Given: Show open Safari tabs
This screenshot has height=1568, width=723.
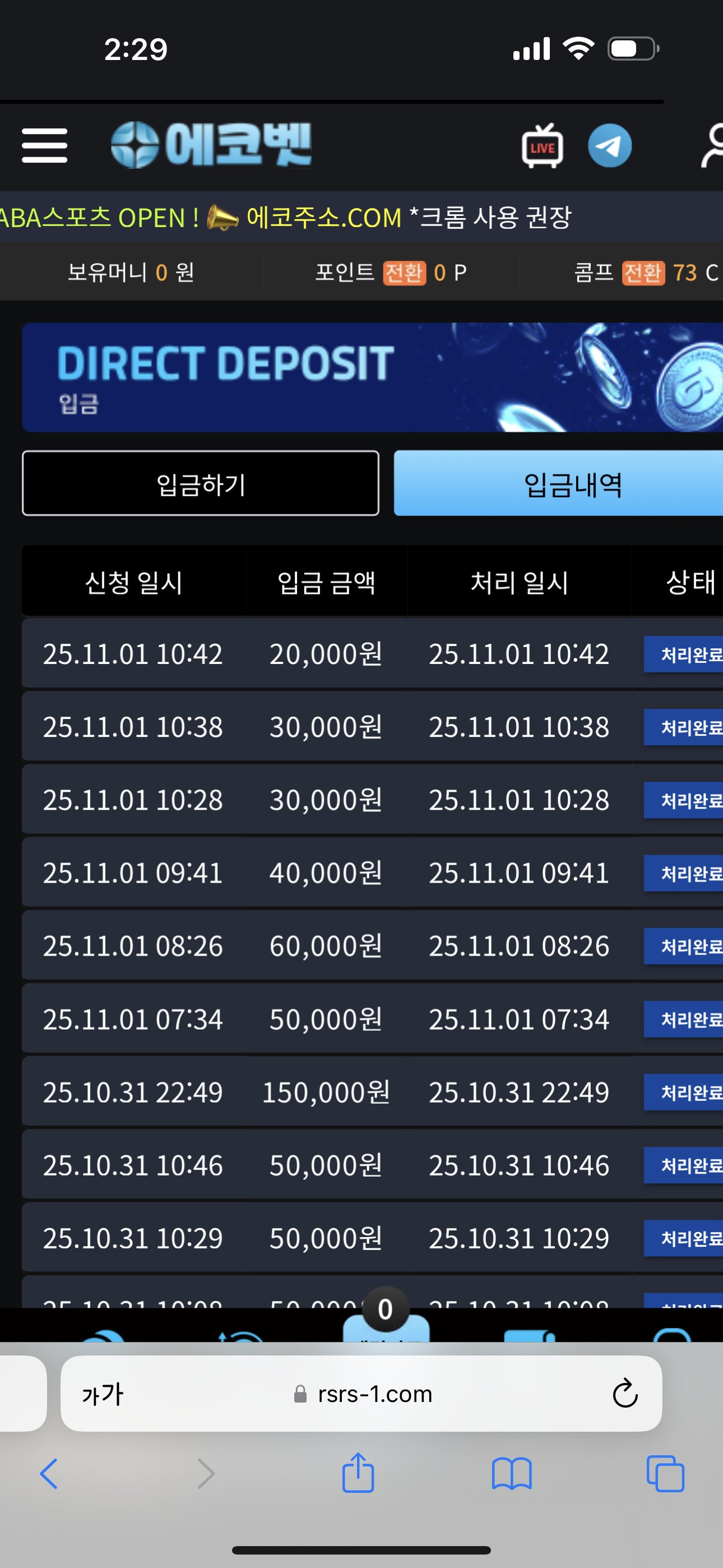Looking at the screenshot, I should point(665,1474).
